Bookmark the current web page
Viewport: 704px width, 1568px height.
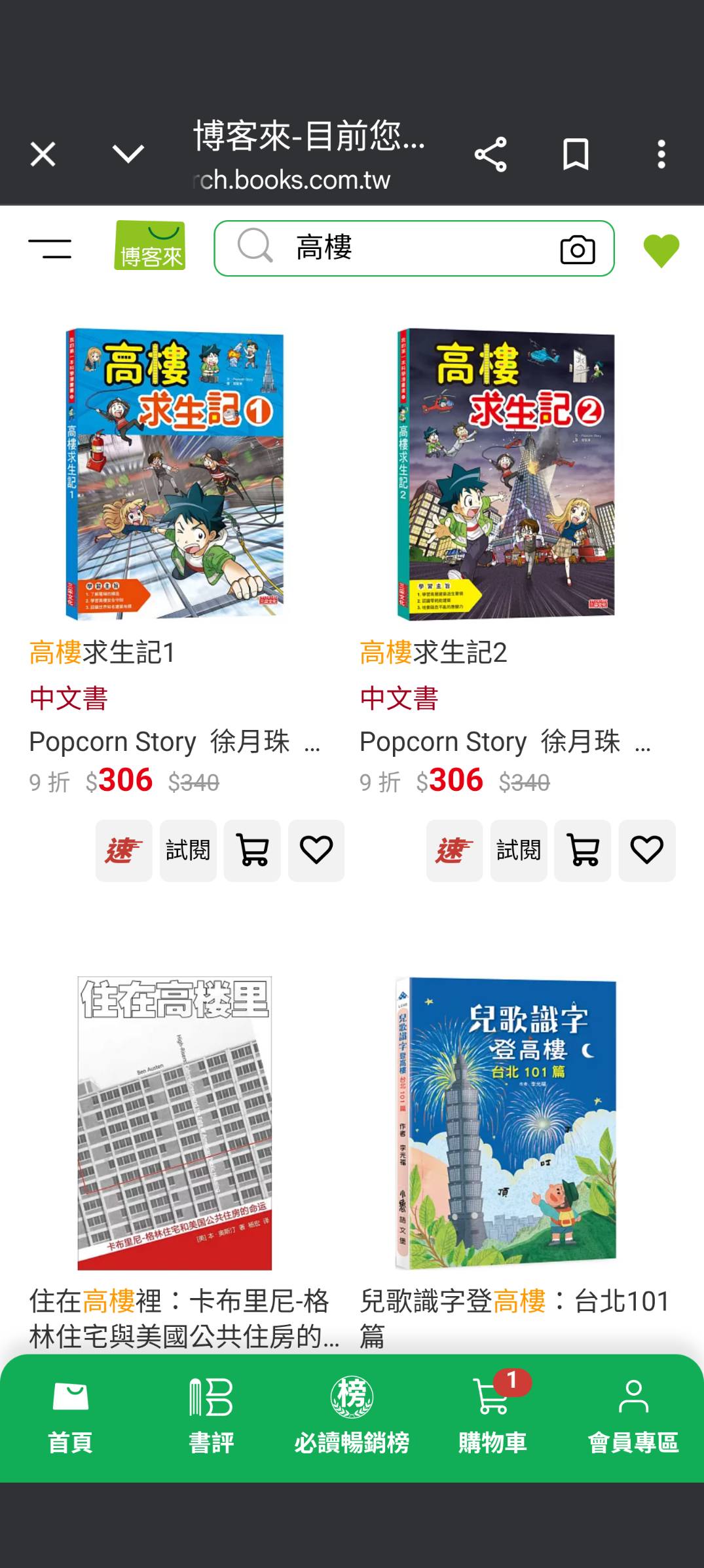(576, 155)
